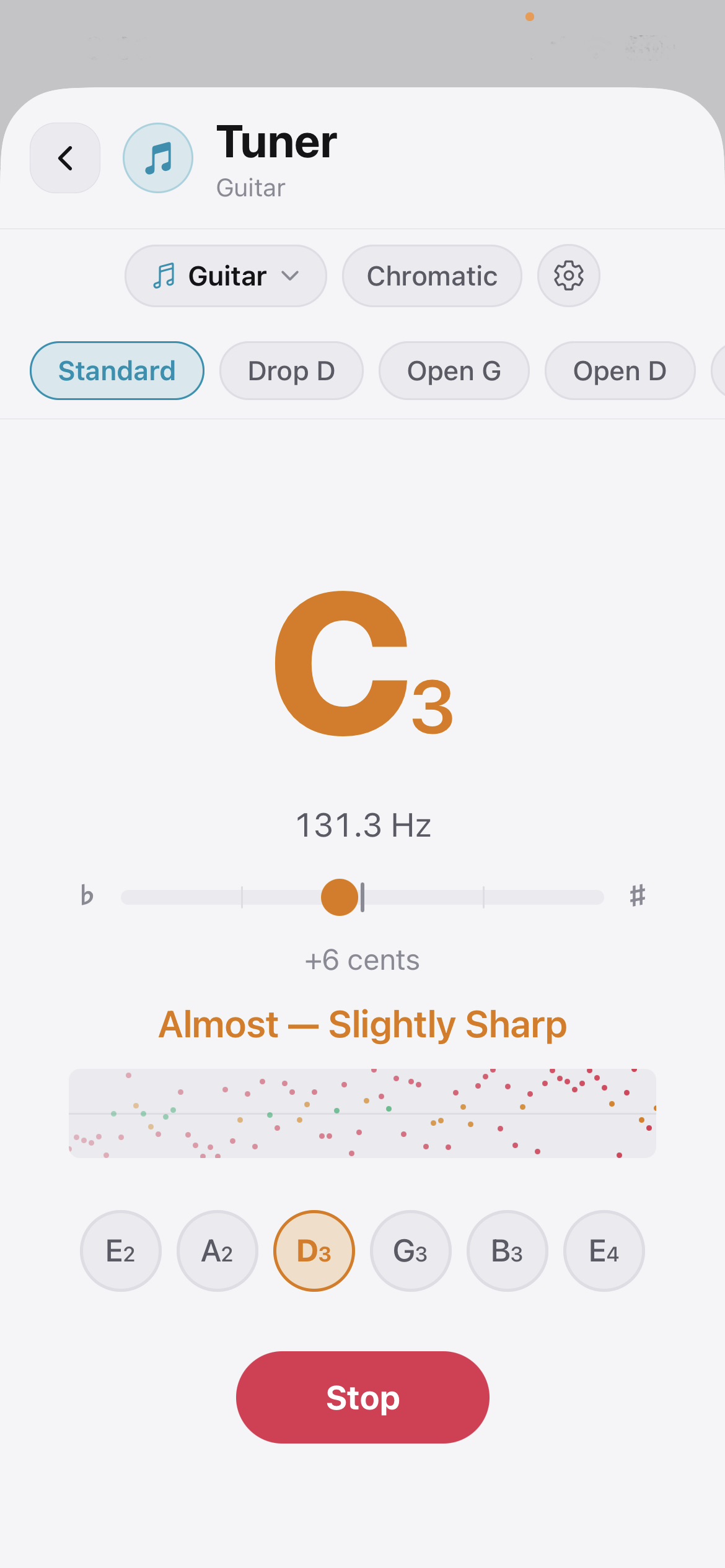Expand the Guitar instrument dropdown
Screen dimensions: 725x1568
(226, 276)
